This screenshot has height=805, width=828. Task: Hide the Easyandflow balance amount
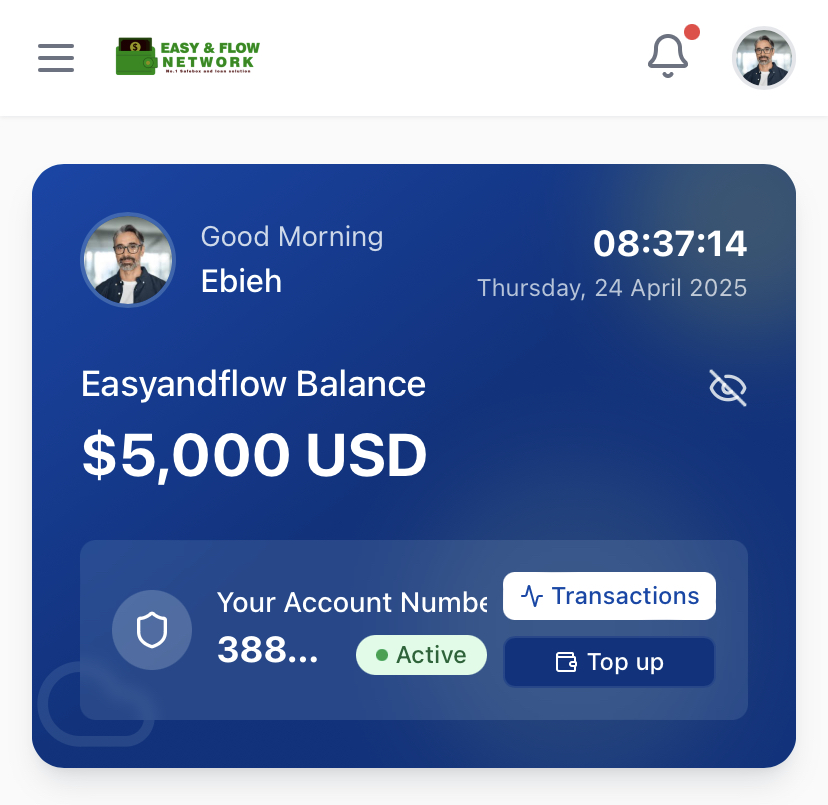(x=728, y=388)
